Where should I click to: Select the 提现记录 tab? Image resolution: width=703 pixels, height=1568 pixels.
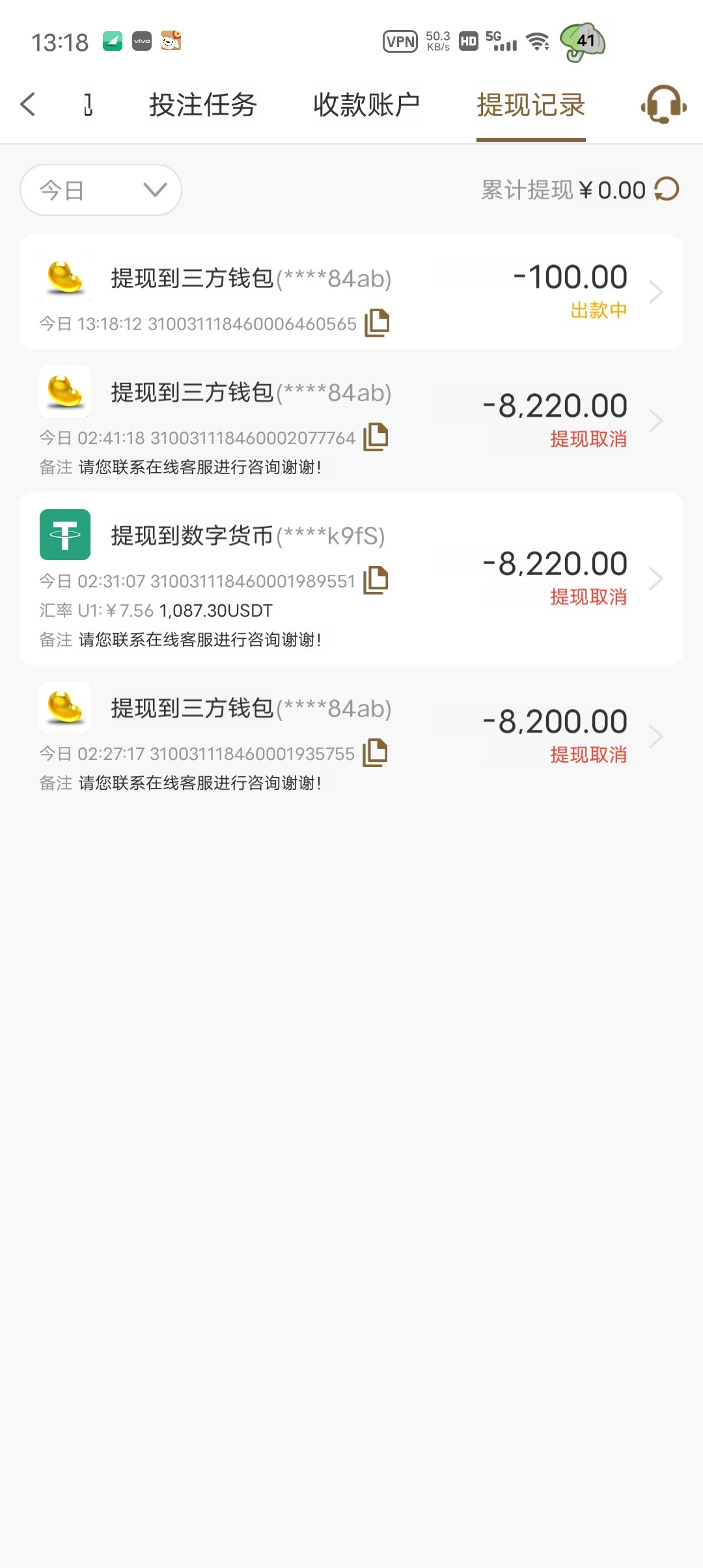point(531,105)
